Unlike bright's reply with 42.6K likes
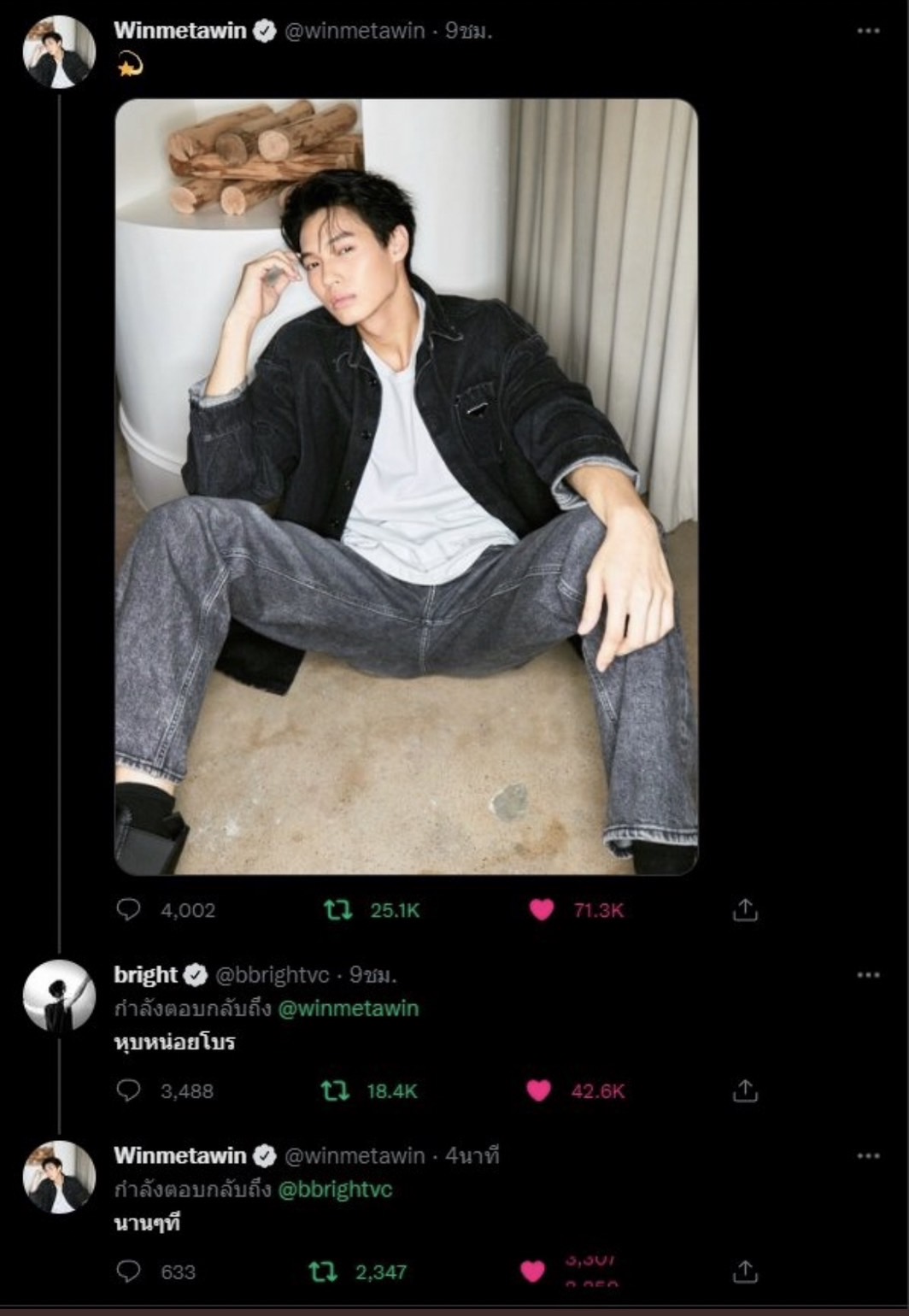 click(538, 1090)
